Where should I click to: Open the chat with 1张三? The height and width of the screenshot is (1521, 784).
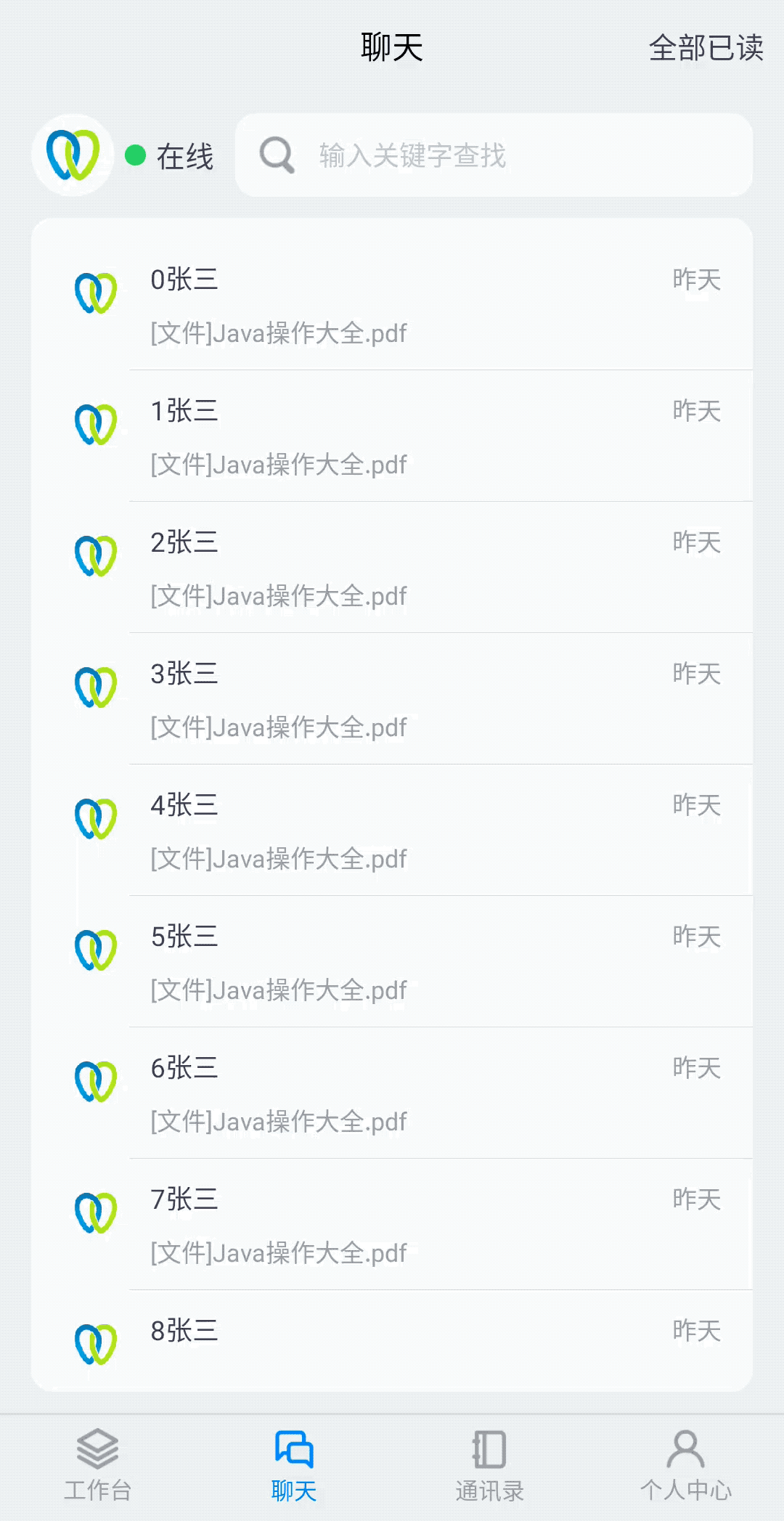point(392,436)
